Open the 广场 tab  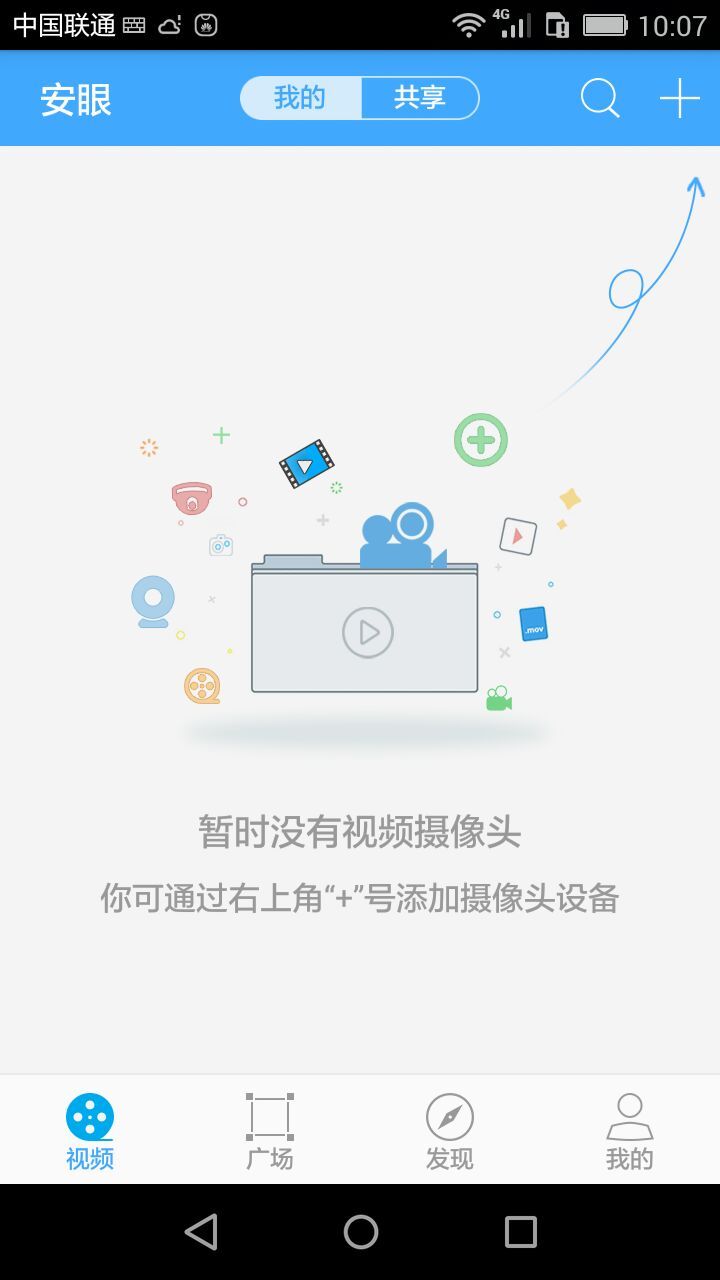(x=270, y=1131)
